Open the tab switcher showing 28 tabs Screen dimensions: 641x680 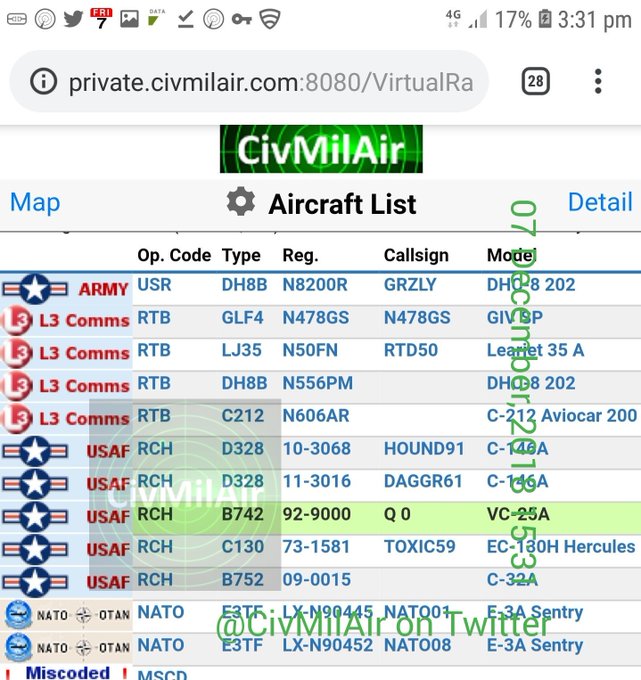(535, 82)
